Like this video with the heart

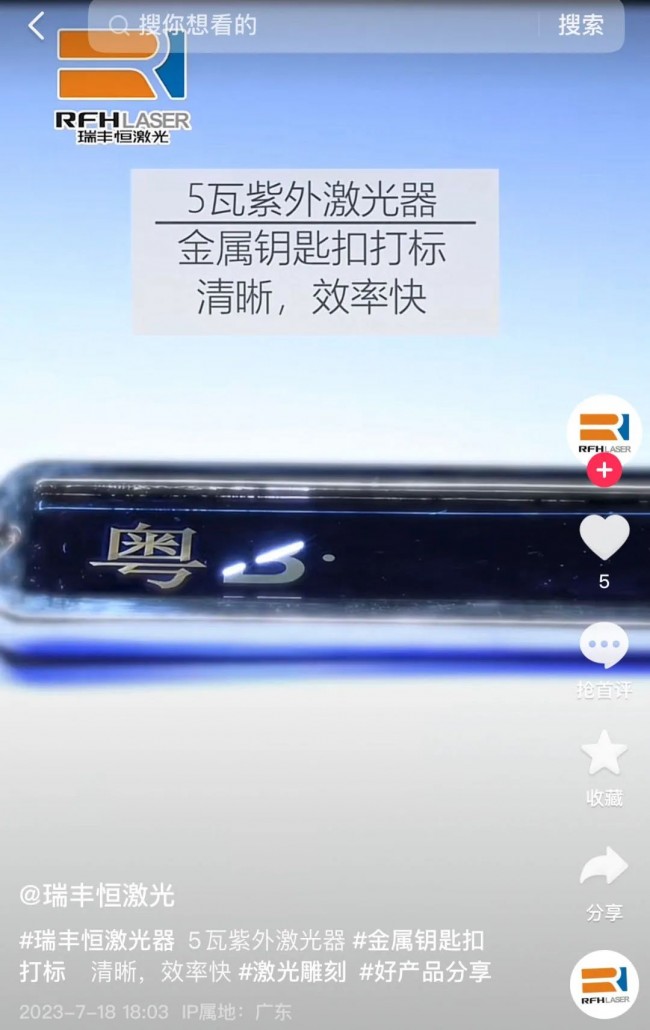pyautogui.click(x=604, y=540)
